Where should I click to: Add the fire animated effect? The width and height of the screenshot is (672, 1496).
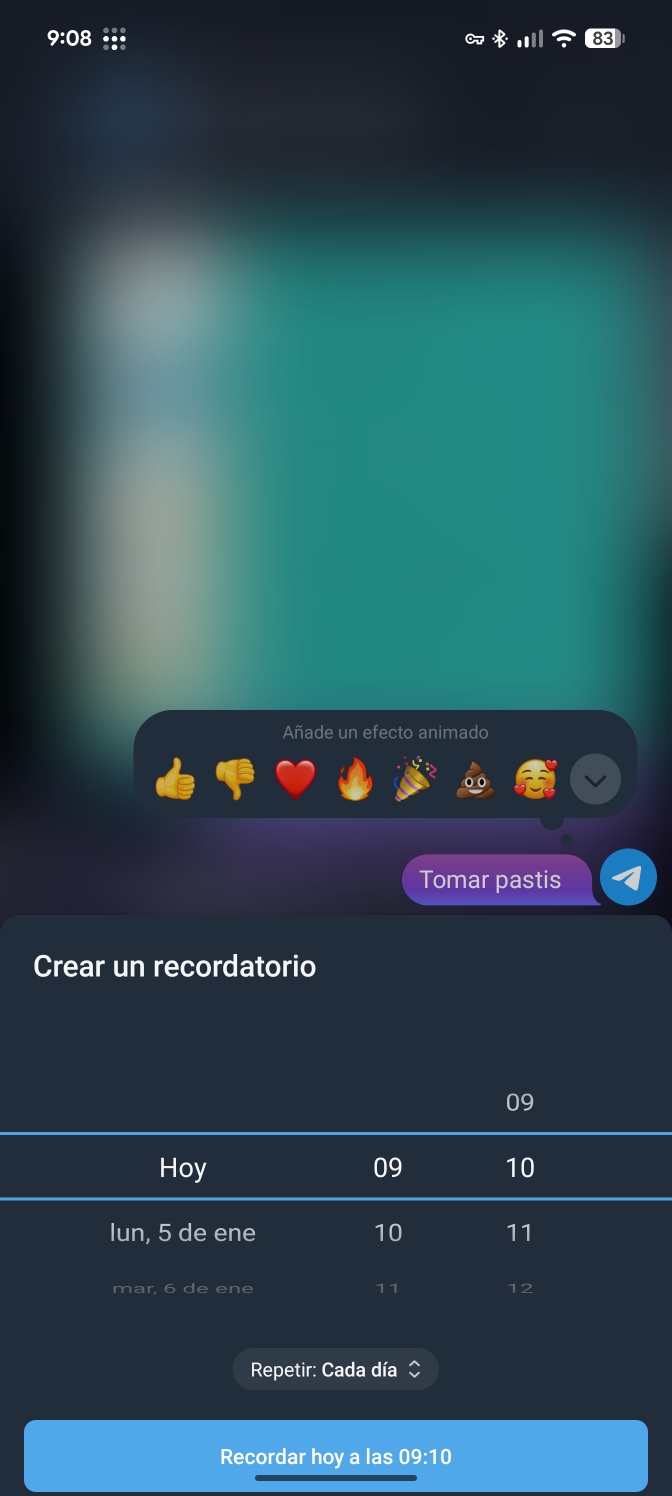[354, 778]
